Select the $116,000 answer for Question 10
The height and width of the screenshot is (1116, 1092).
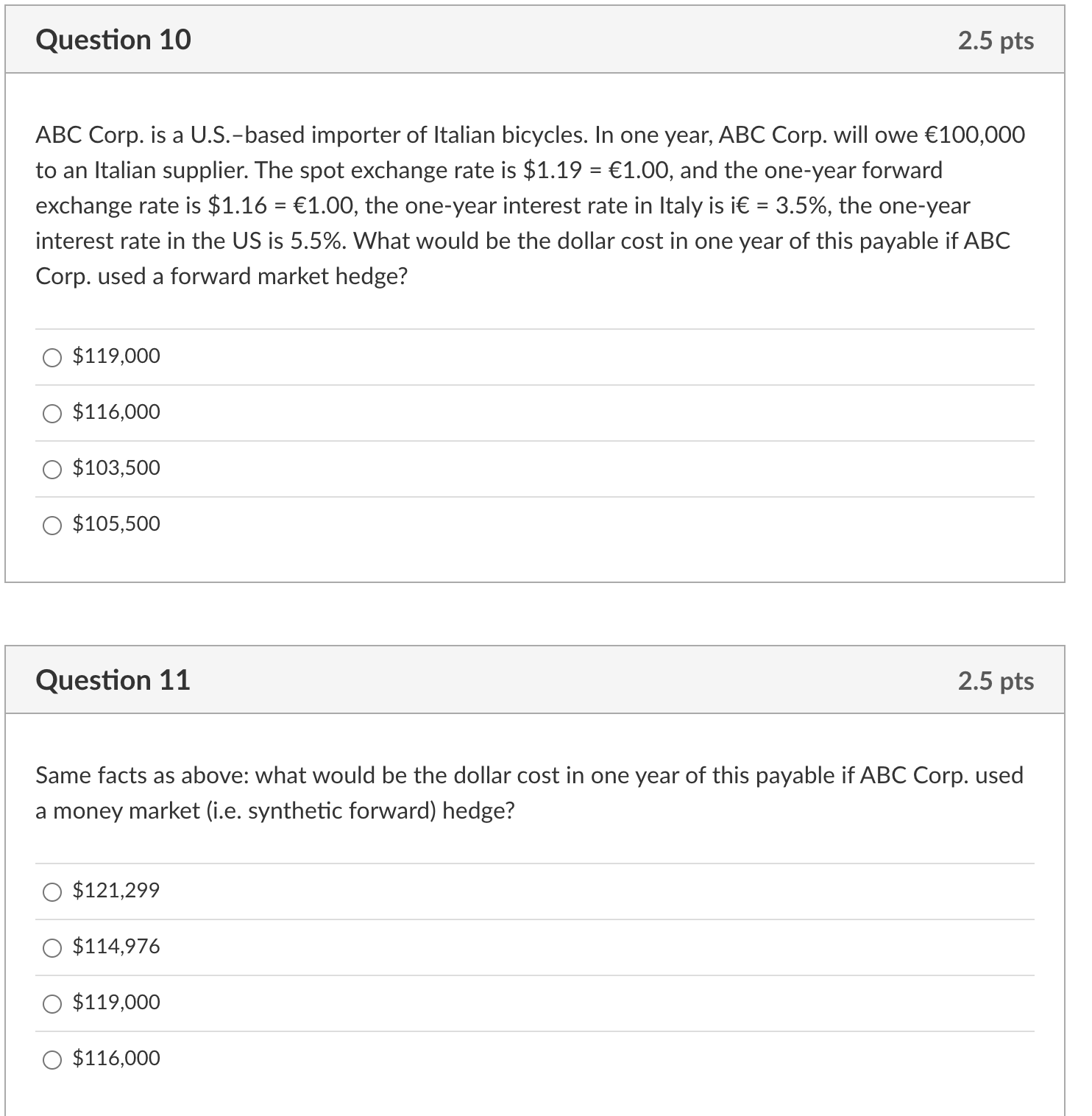[x=52, y=413]
